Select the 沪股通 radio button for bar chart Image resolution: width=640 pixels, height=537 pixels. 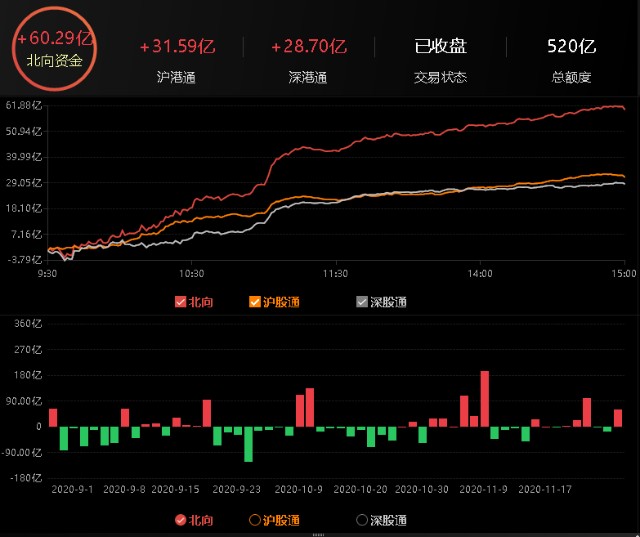(x=256, y=520)
